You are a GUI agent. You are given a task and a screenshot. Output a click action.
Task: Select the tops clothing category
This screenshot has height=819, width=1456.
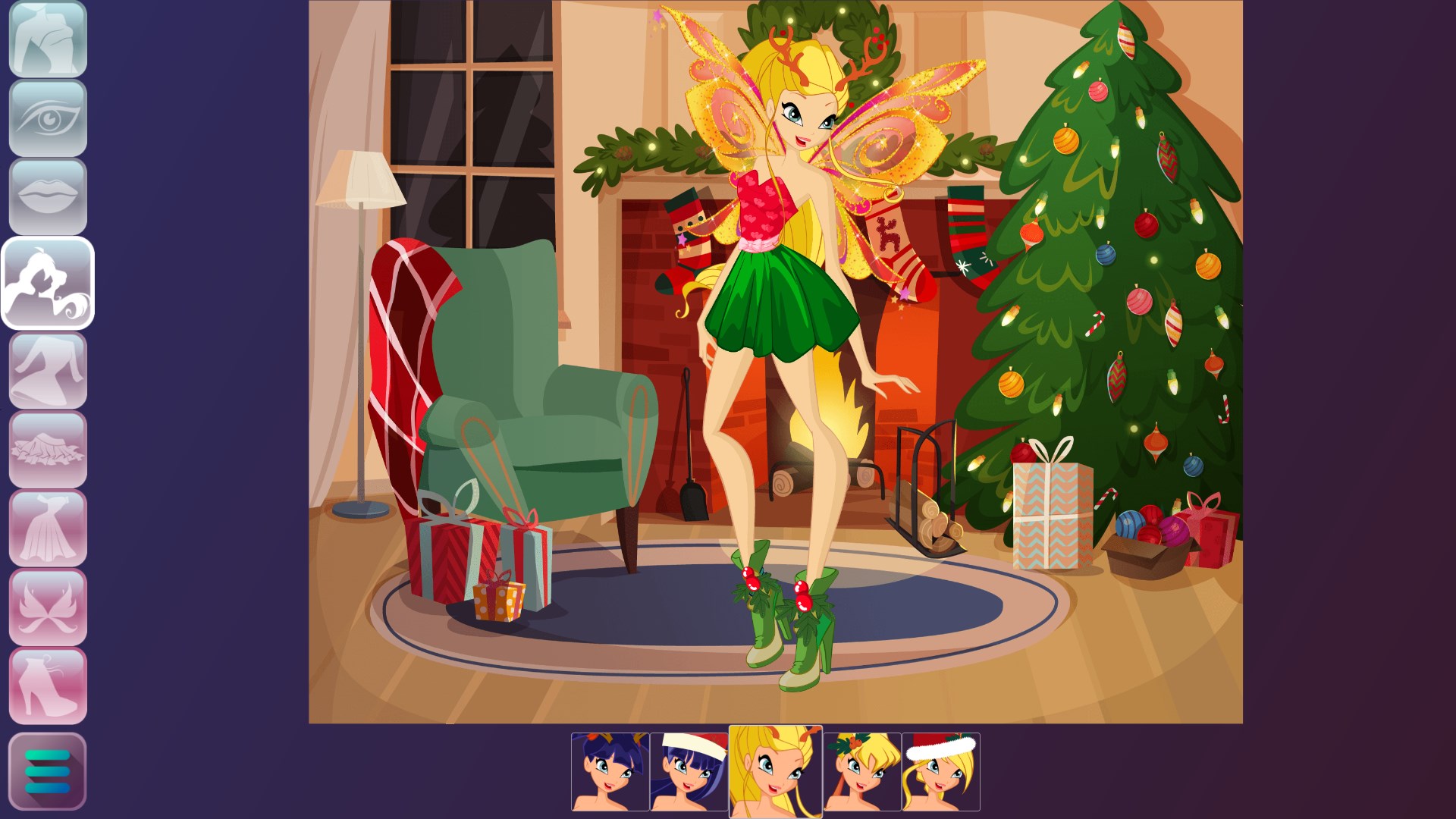click(x=48, y=371)
